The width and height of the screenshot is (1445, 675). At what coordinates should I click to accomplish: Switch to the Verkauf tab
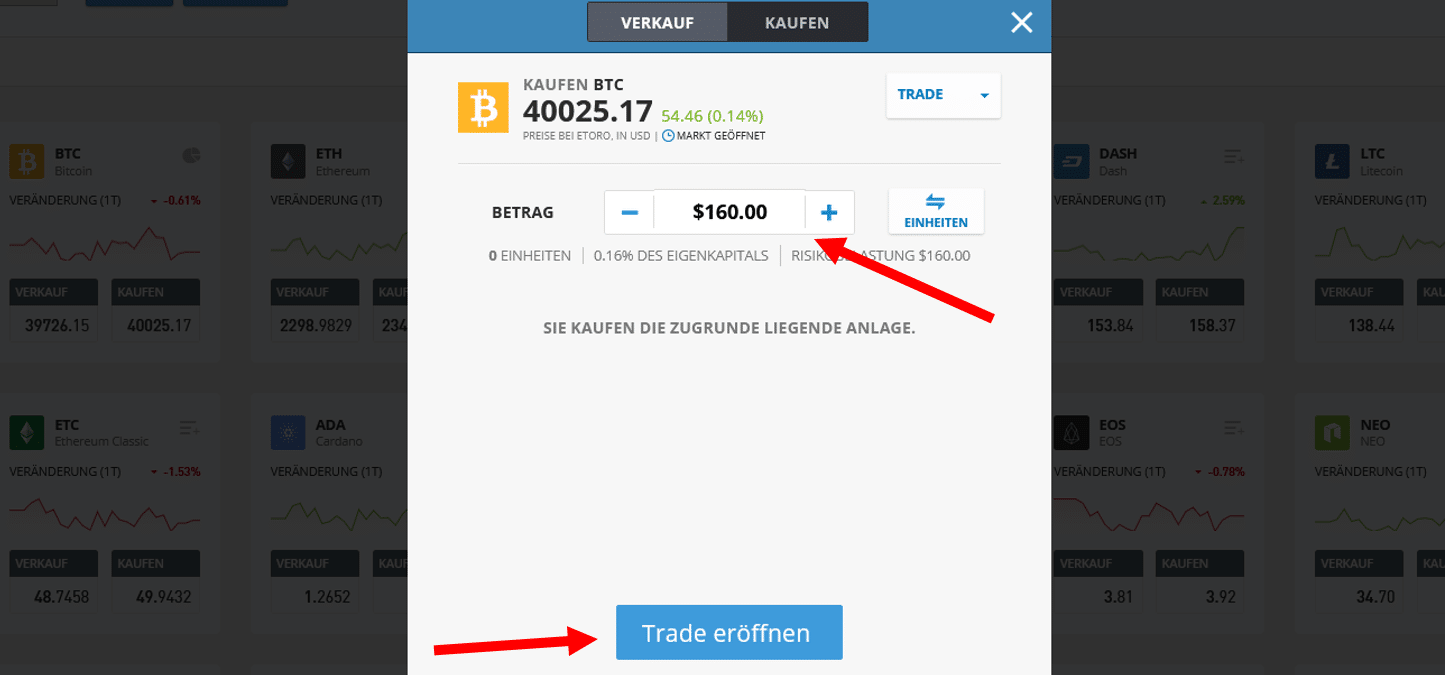657,22
